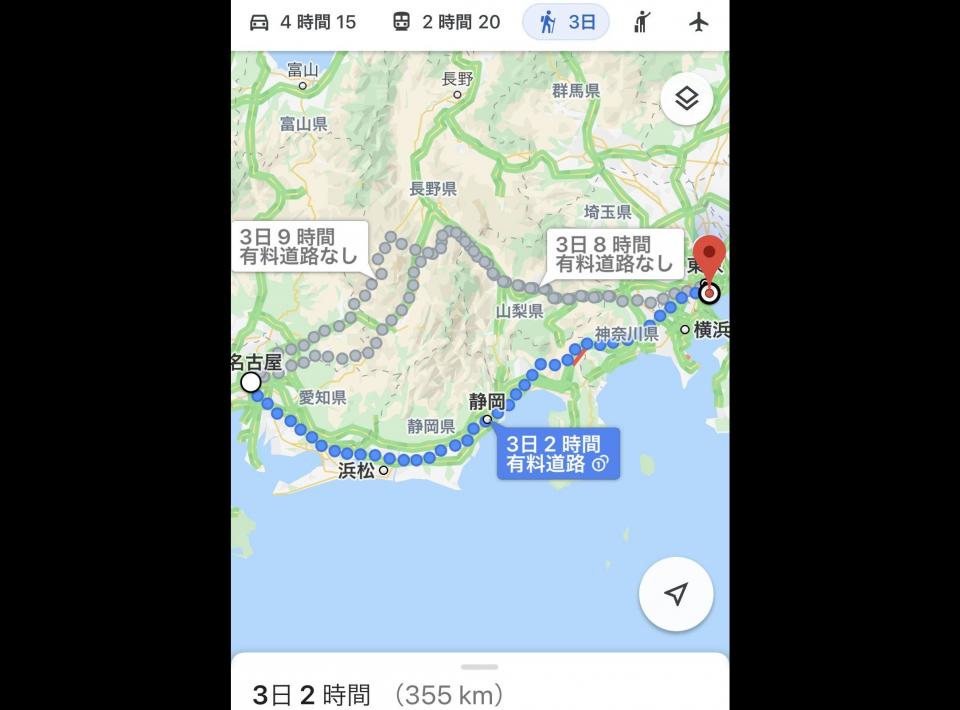
Task: Tap the 3日 2時間 有料道路 route label
Action: pos(557,453)
